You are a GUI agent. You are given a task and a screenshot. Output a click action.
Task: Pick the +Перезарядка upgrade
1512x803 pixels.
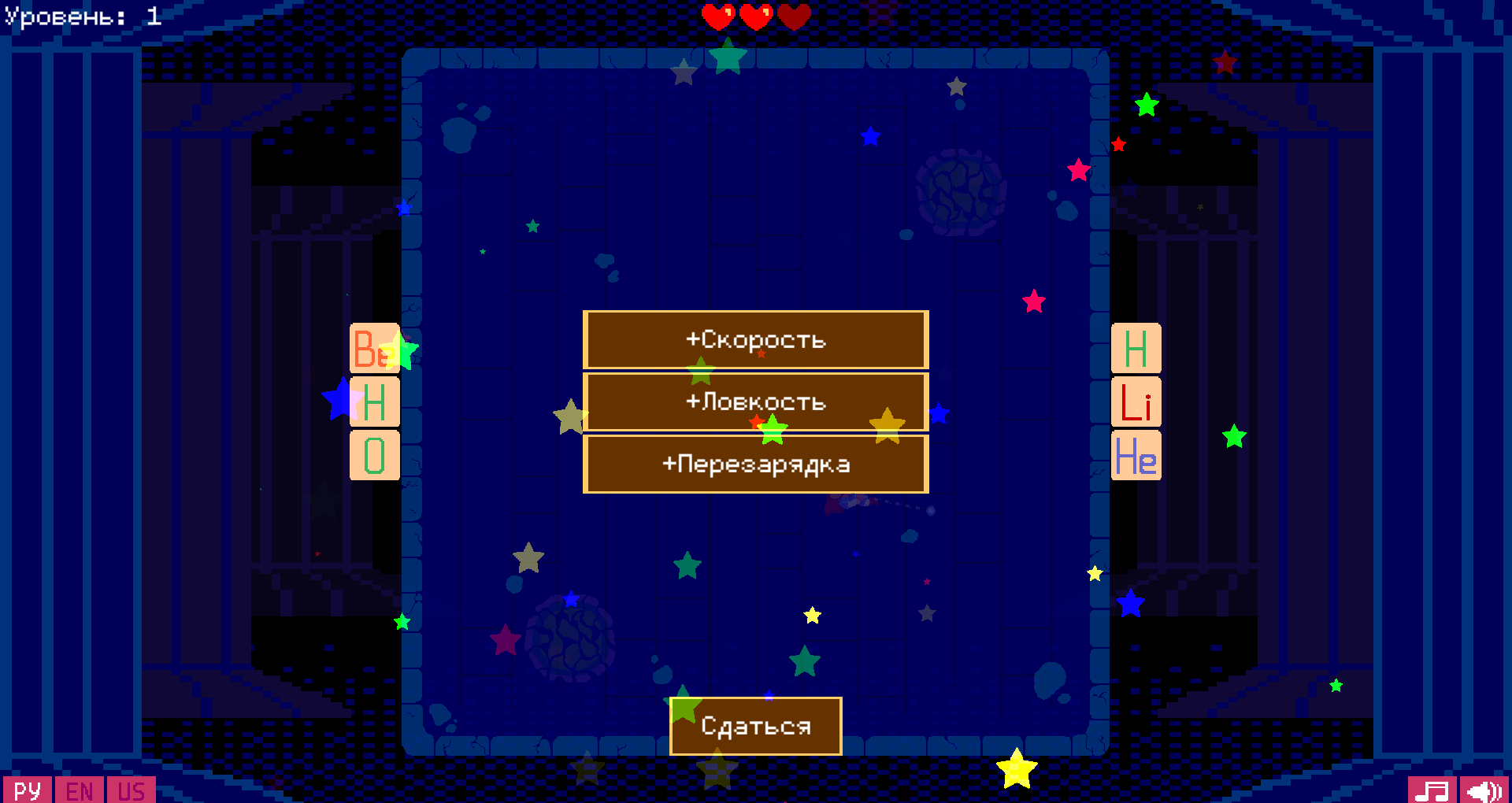pyautogui.click(x=755, y=464)
